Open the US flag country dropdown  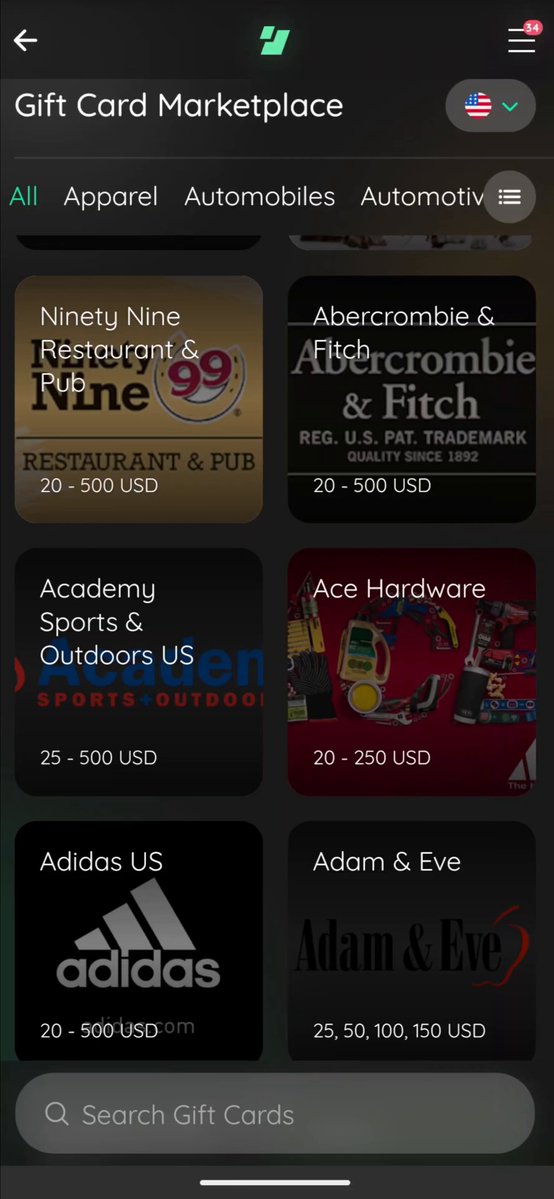[490, 106]
